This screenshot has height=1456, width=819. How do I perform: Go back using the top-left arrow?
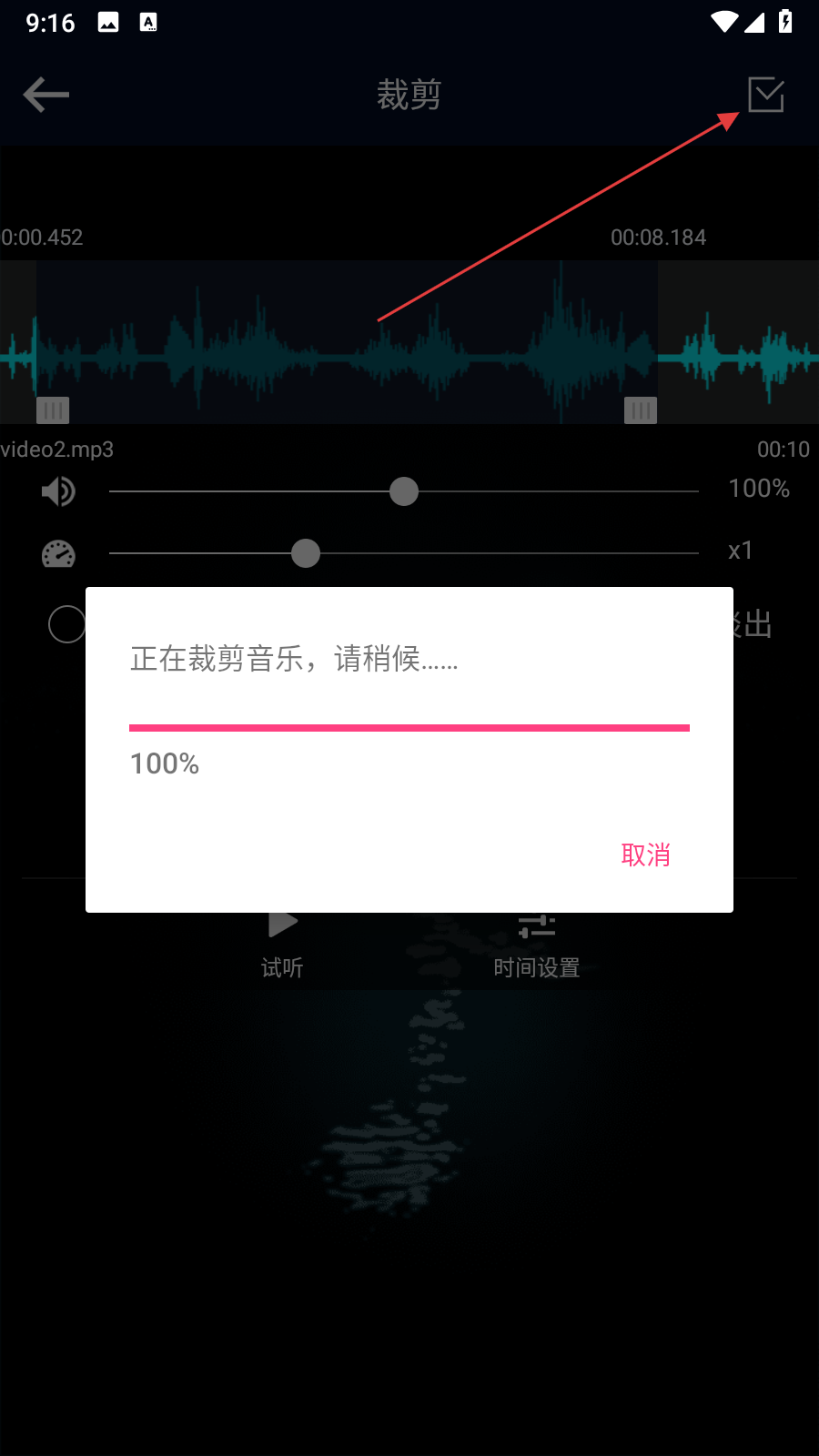(46, 95)
